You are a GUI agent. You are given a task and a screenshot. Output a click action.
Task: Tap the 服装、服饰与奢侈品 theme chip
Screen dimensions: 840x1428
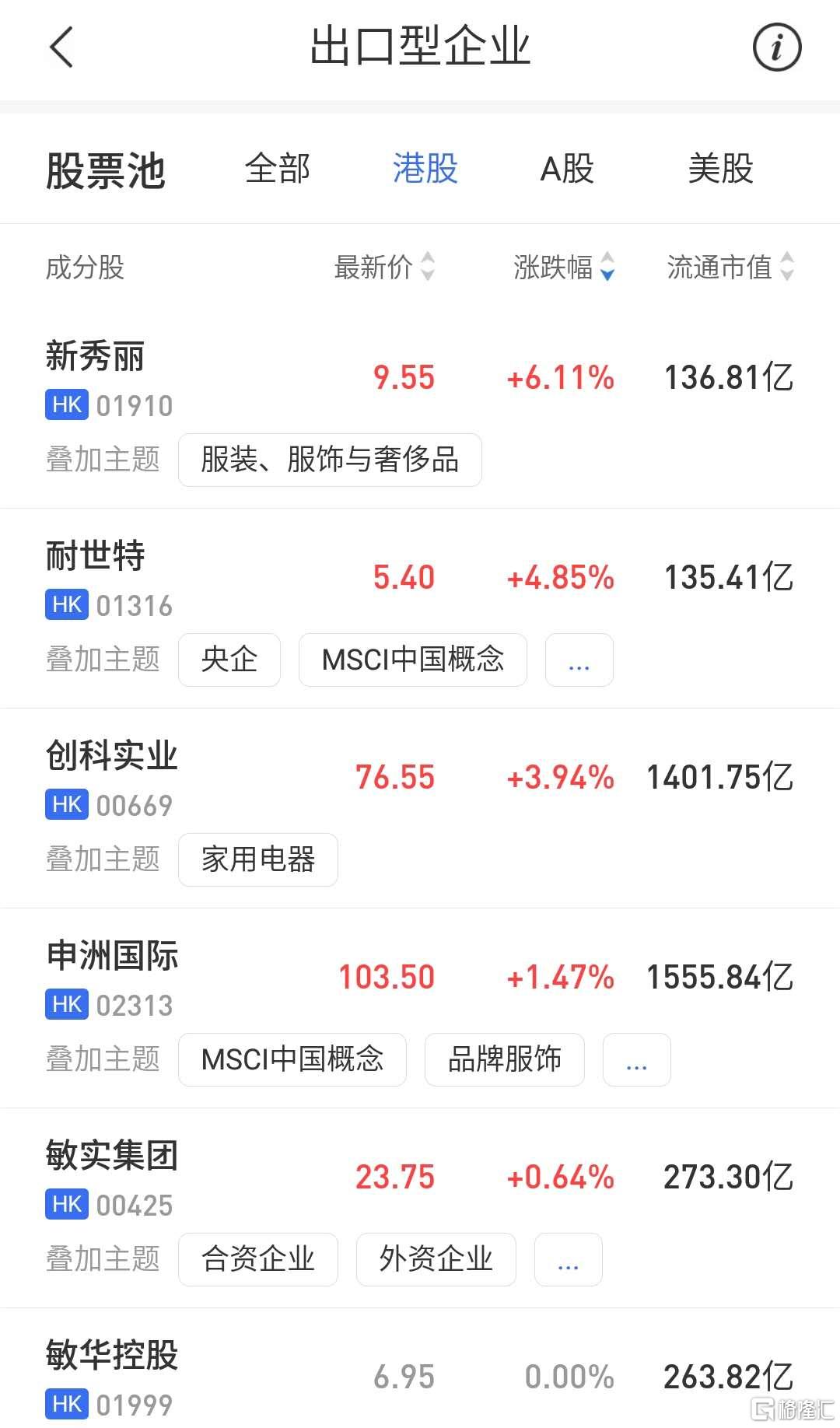point(330,460)
